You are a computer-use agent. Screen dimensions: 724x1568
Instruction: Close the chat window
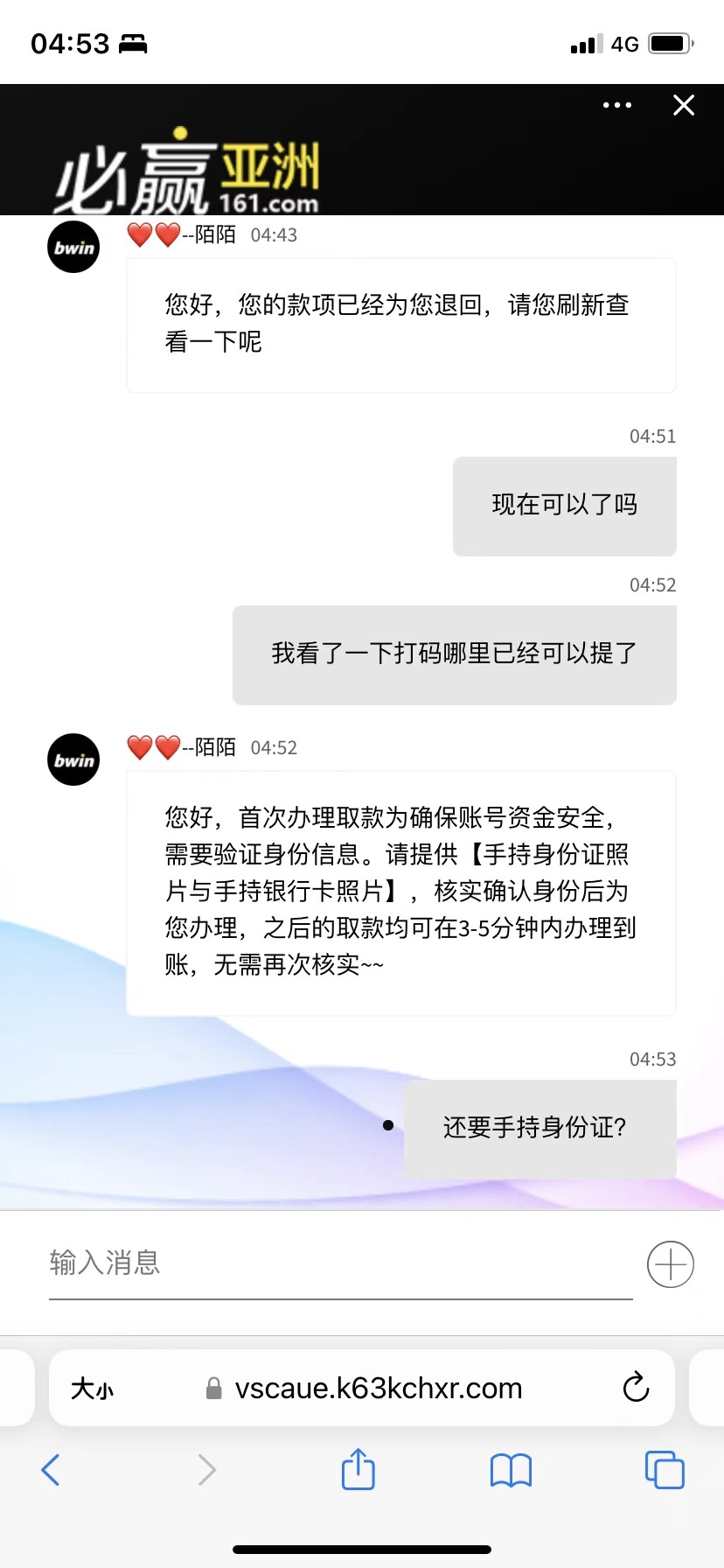point(684,105)
